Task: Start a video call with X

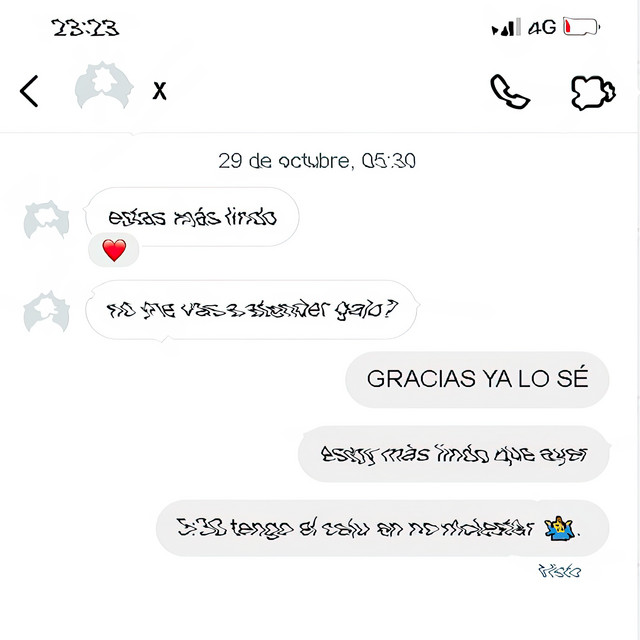Action: [x=592, y=91]
